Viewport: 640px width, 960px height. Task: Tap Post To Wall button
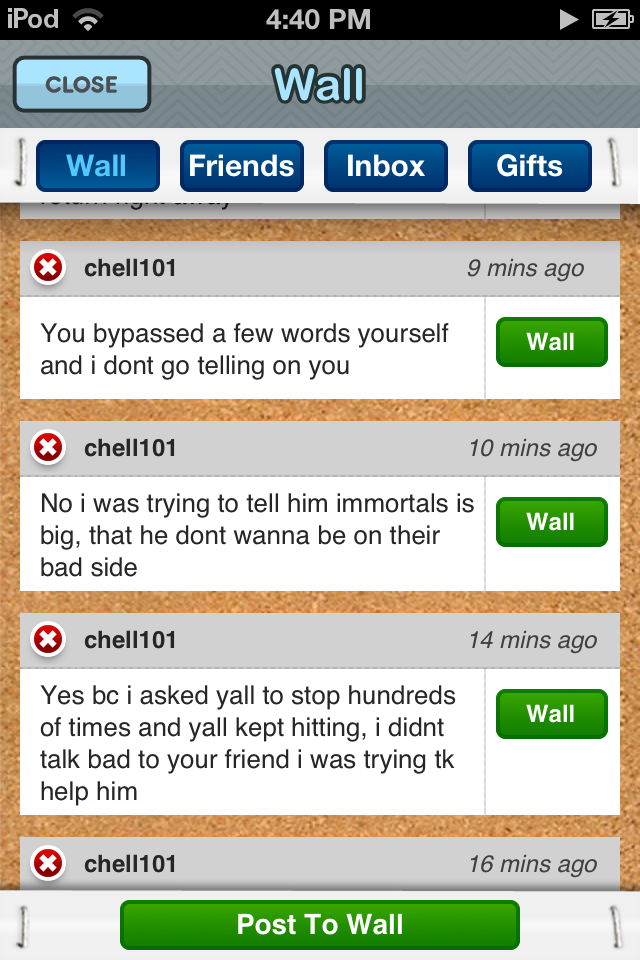(x=320, y=925)
